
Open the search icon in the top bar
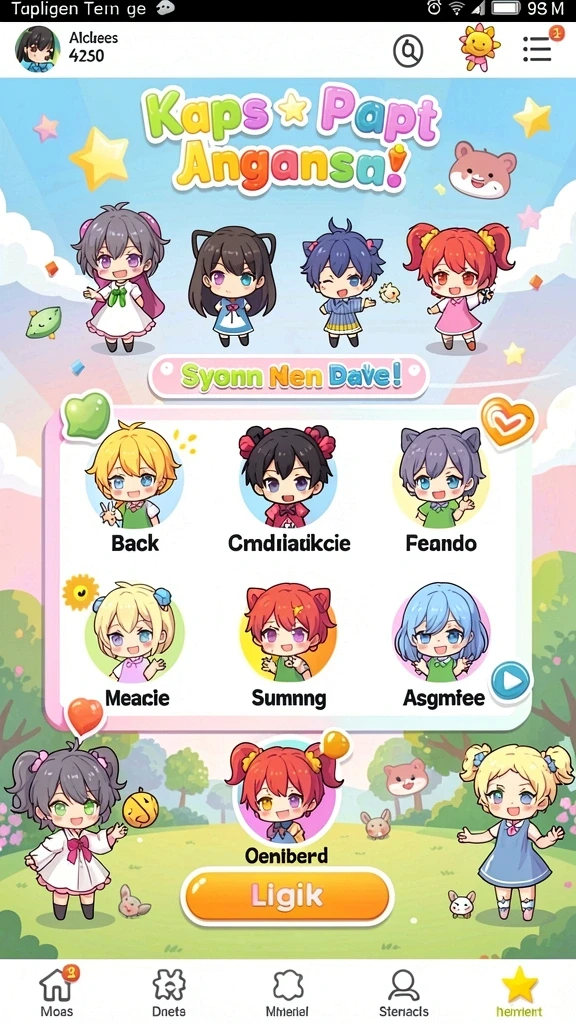click(x=408, y=50)
